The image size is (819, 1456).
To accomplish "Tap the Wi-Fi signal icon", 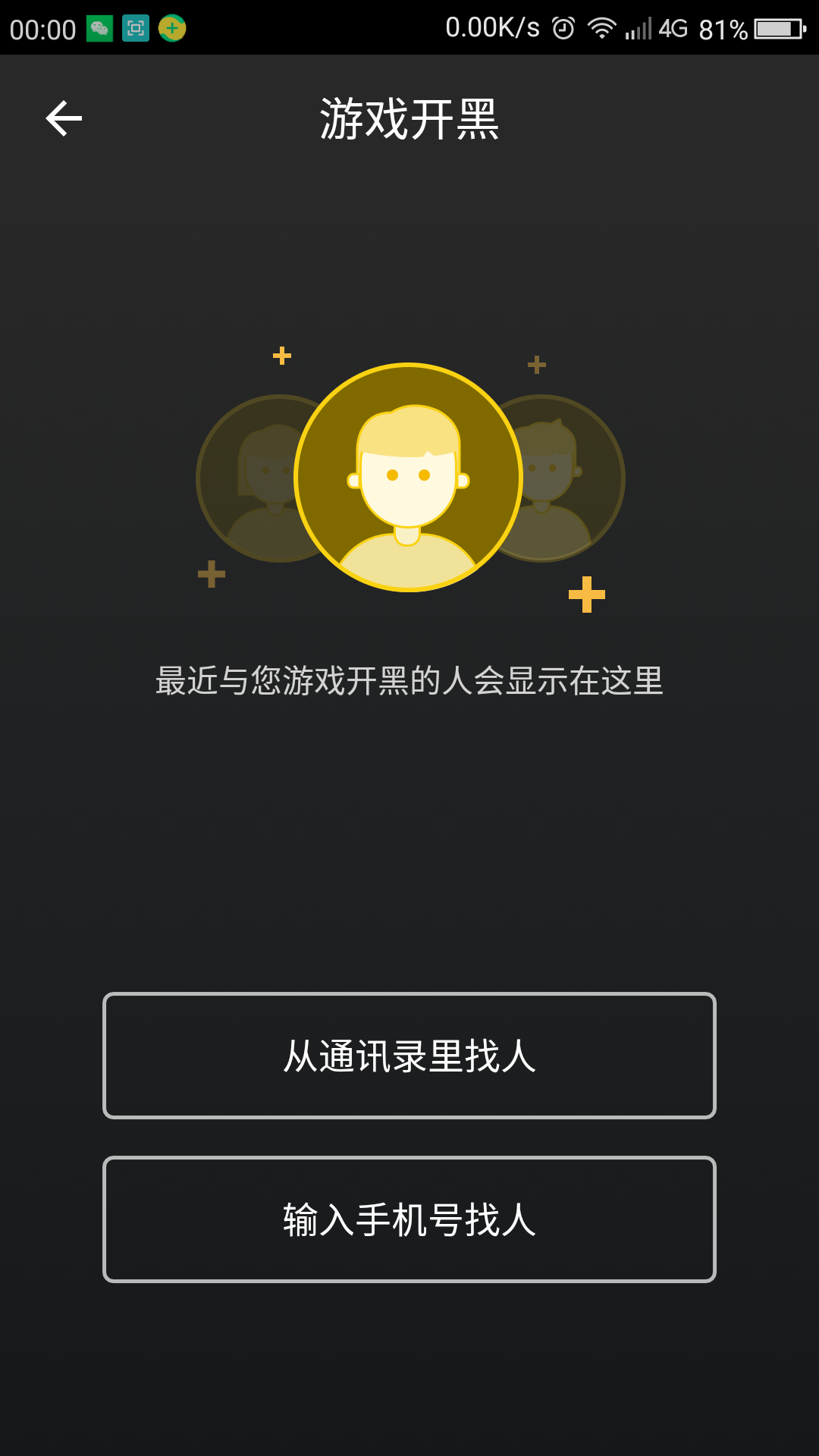I will (603, 27).
